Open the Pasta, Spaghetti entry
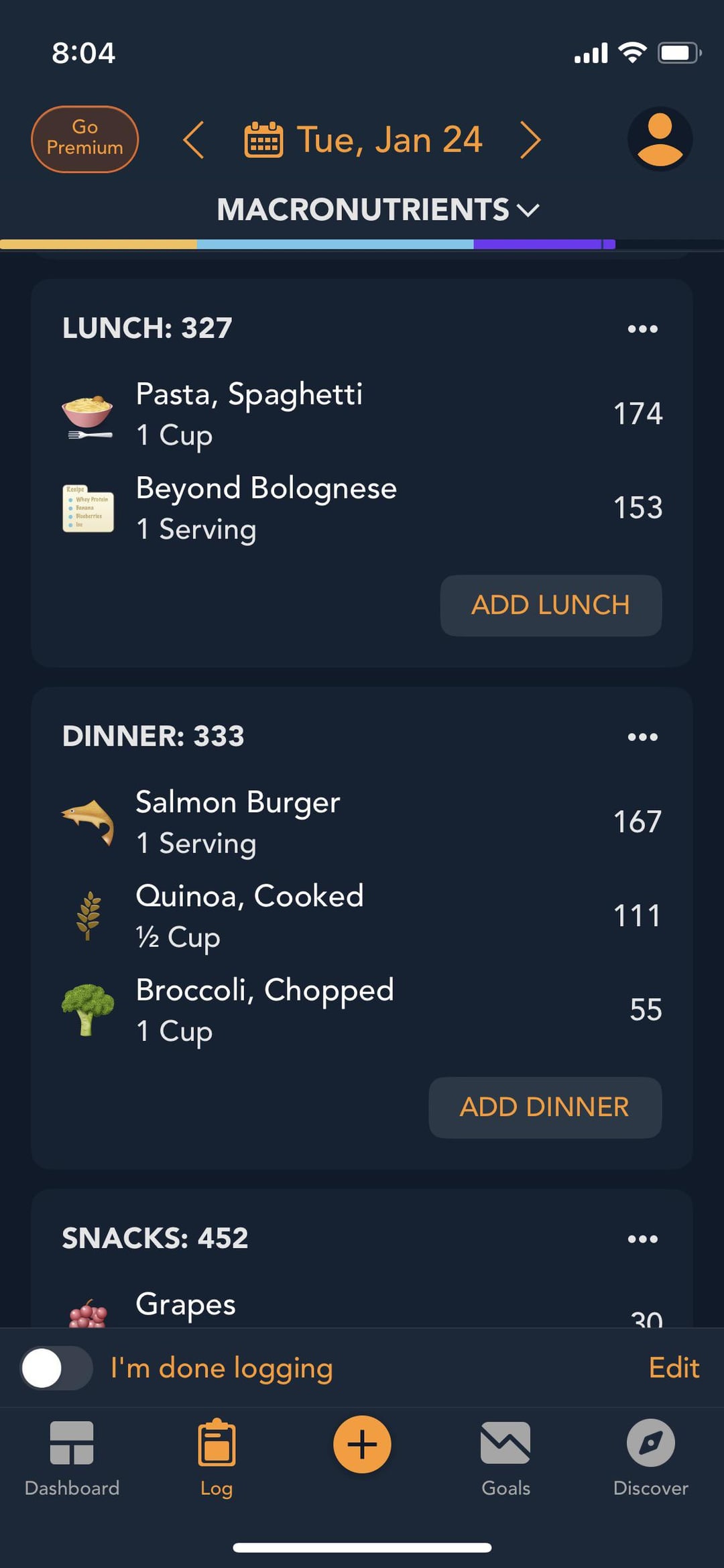Screen dimensions: 724x1568 tap(362, 414)
